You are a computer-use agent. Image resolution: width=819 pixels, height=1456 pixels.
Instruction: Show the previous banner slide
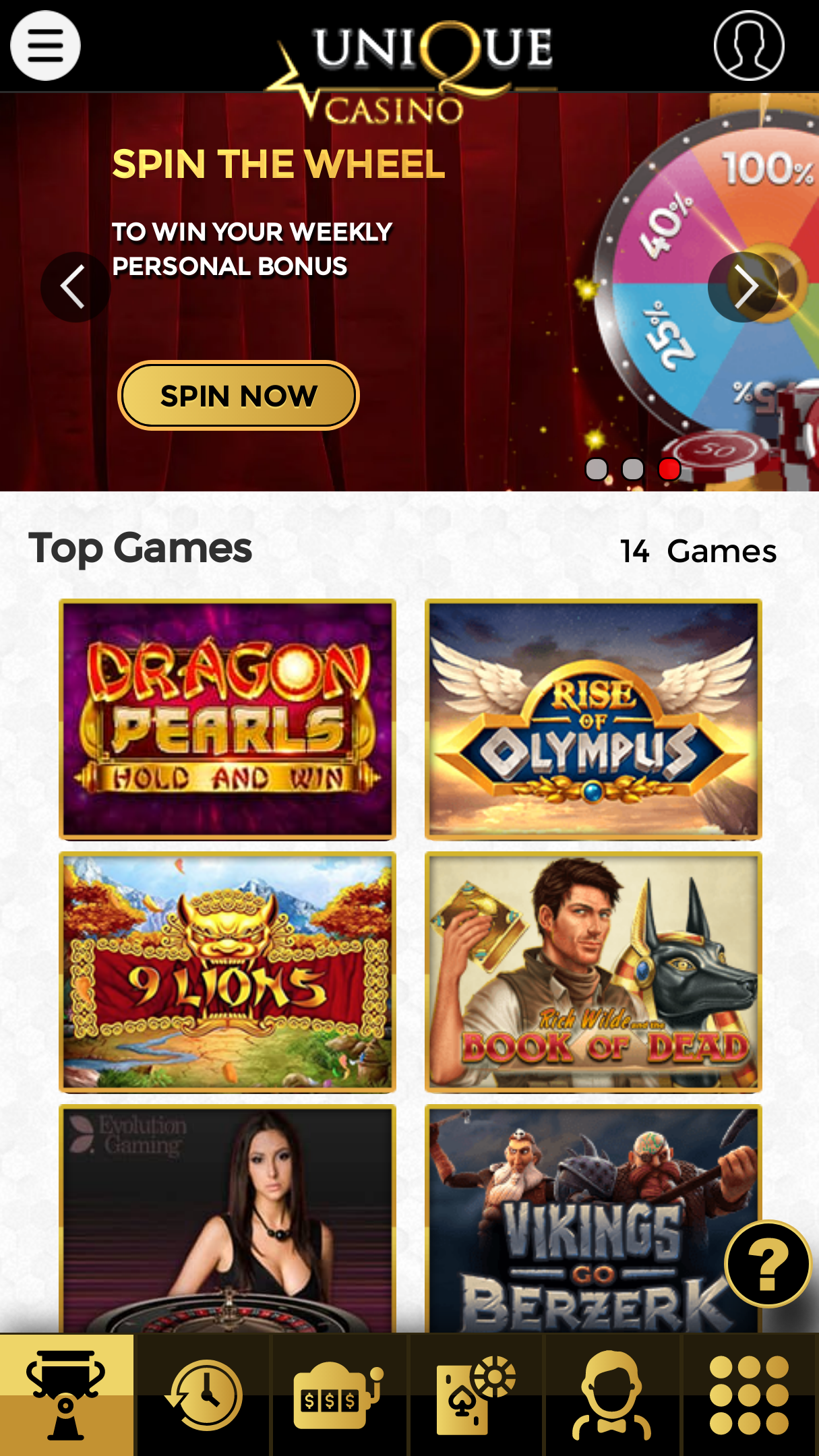click(x=75, y=287)
